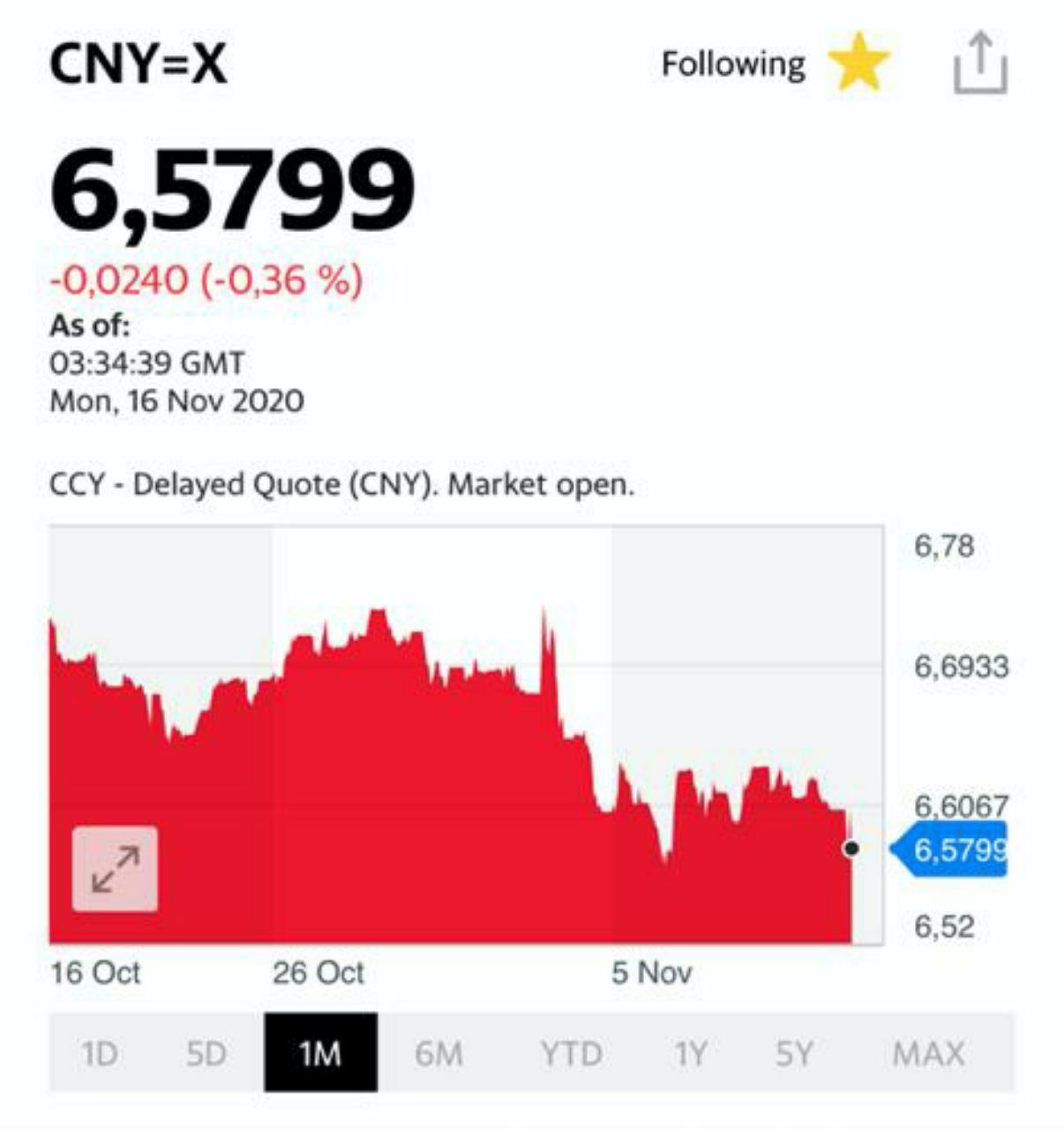1064x1129 pixels.
Task: Expand the chart to full screen
Action: (x=116, y=868)
